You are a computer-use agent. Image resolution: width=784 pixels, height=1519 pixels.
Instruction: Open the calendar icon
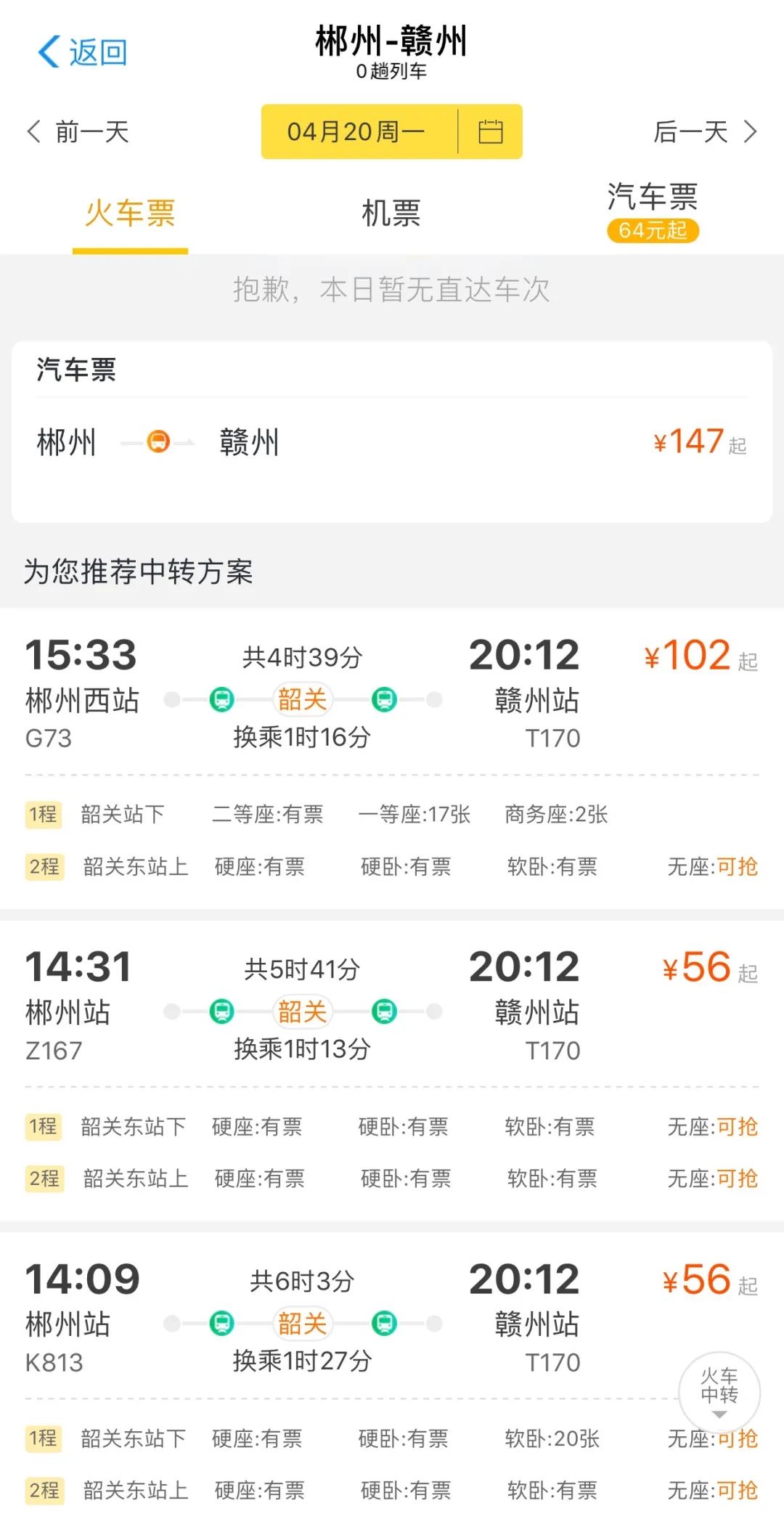[x=491, y=131]
